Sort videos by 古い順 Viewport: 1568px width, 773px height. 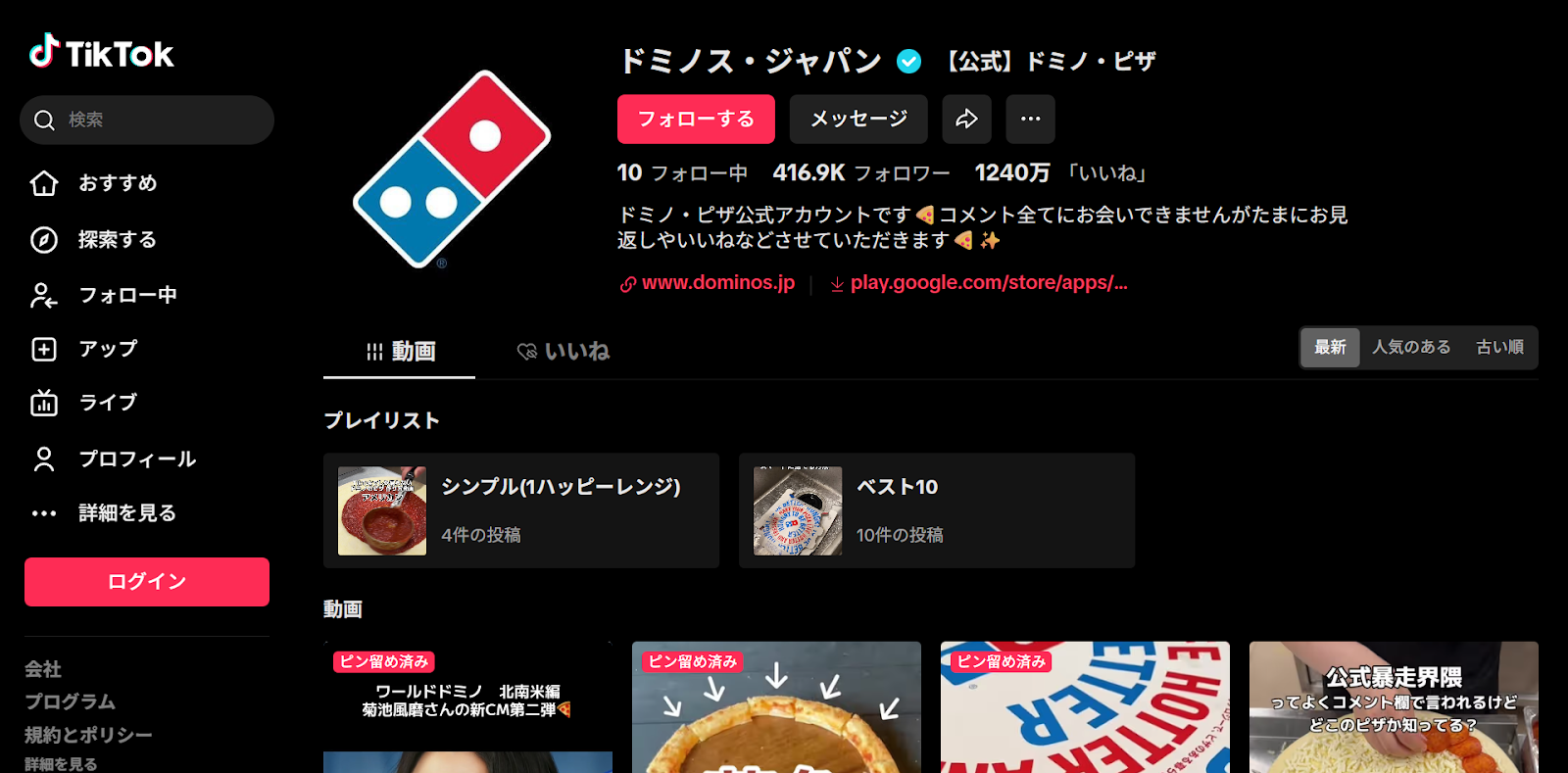pyautogui.click(x=1499, y=348)
